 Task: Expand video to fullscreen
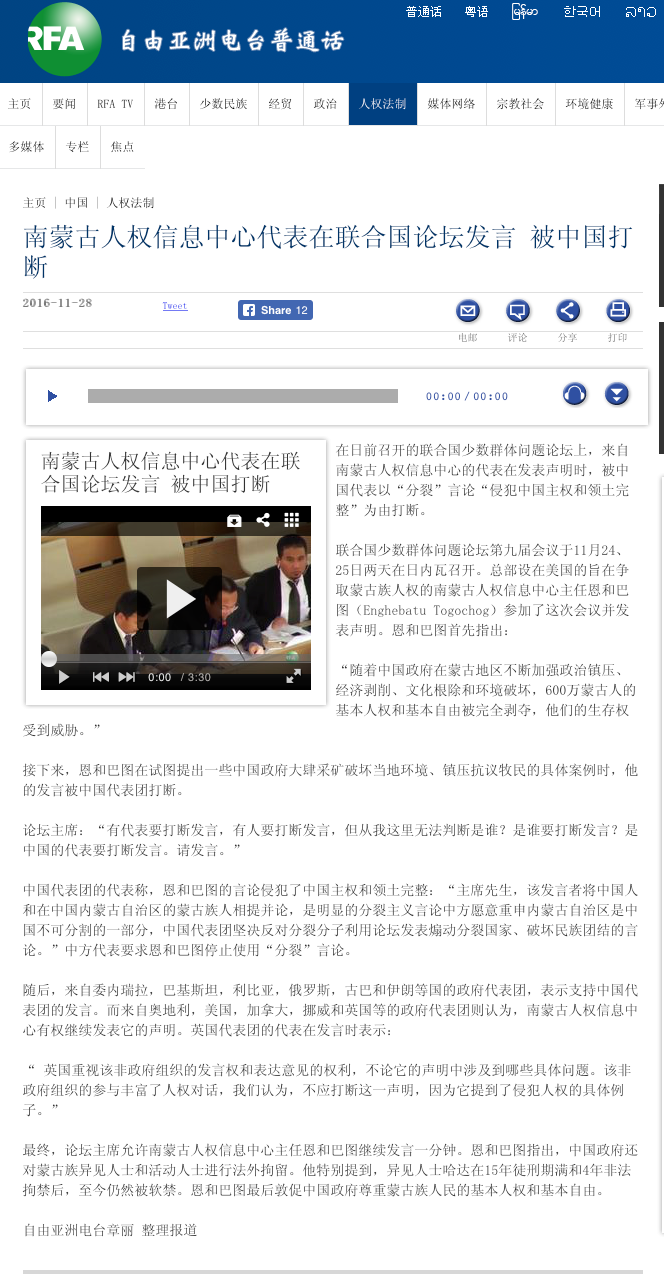click(x=293, y=677)
